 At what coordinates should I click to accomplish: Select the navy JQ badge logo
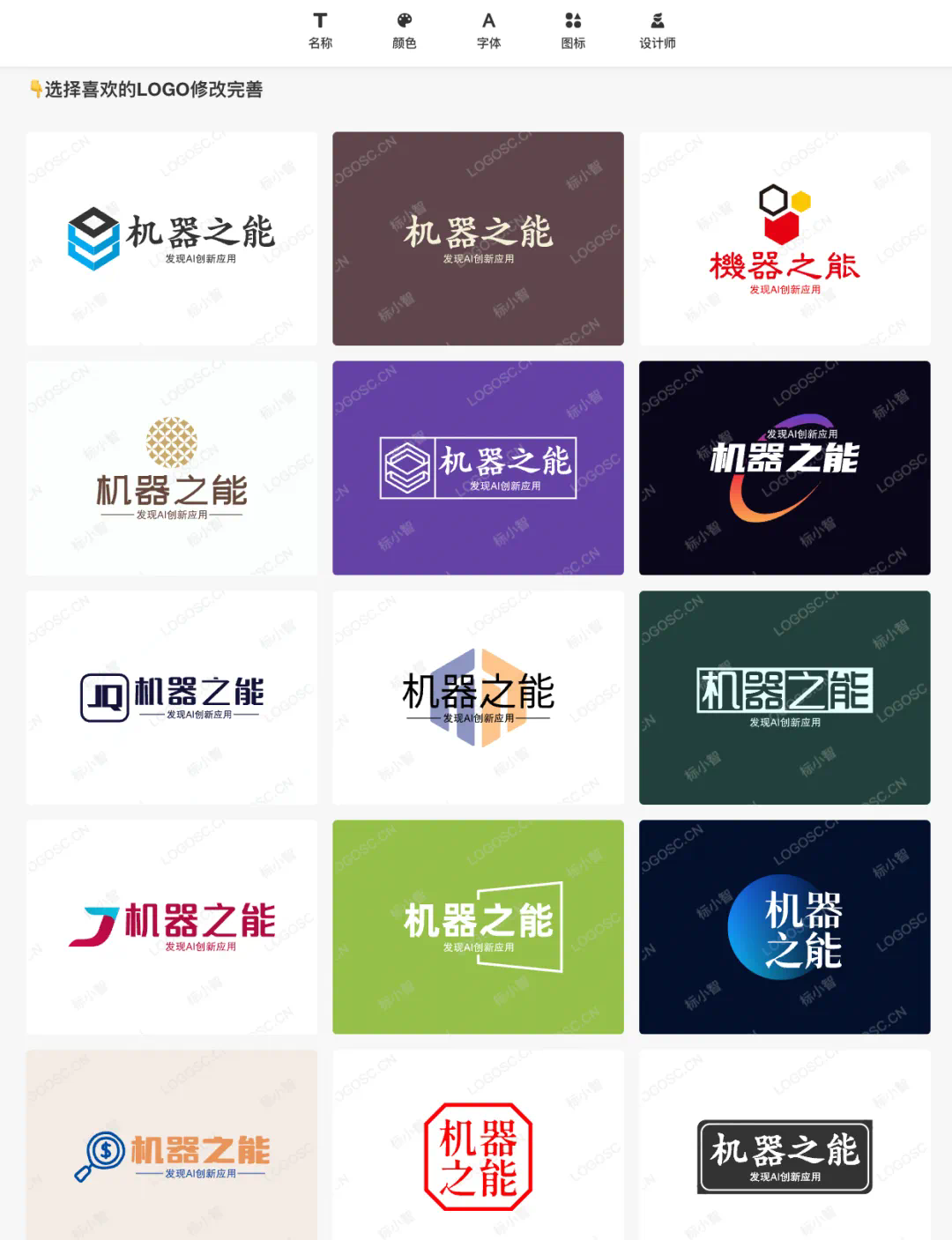click(171, 697)
